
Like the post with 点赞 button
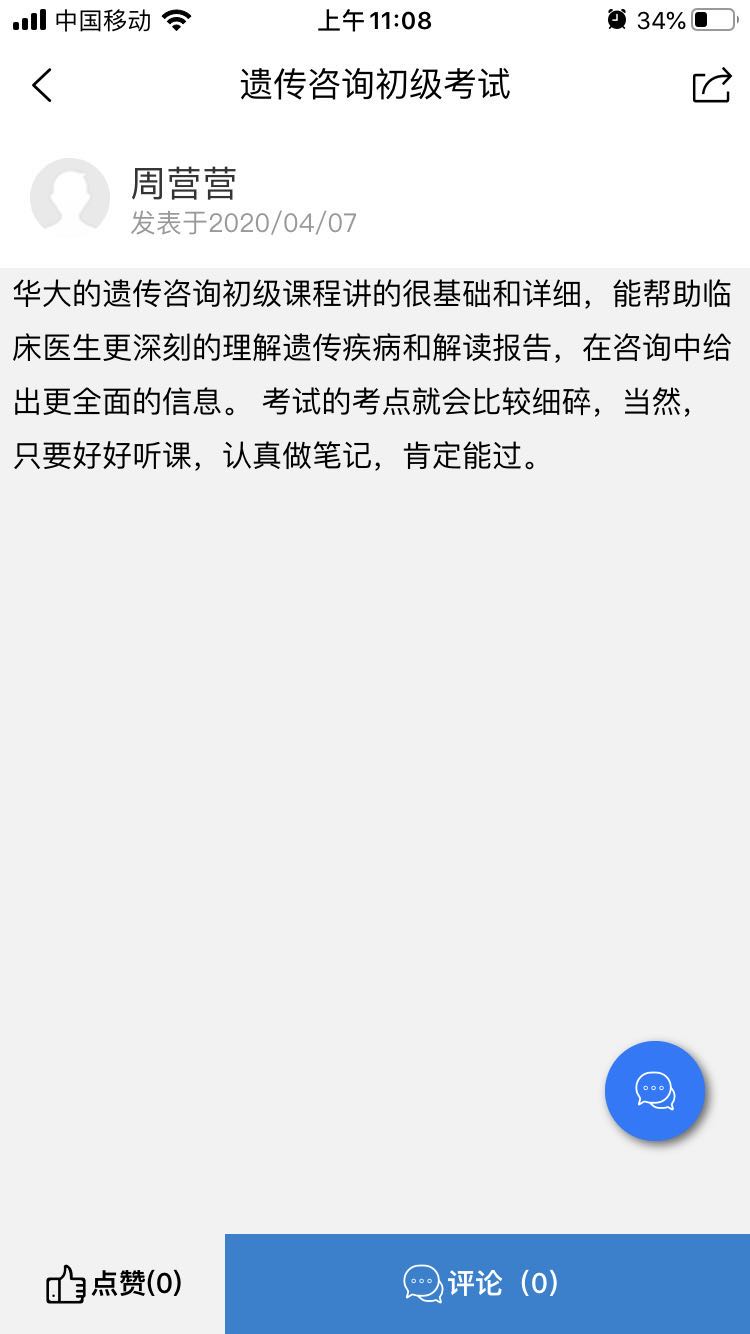point(113,1283)
